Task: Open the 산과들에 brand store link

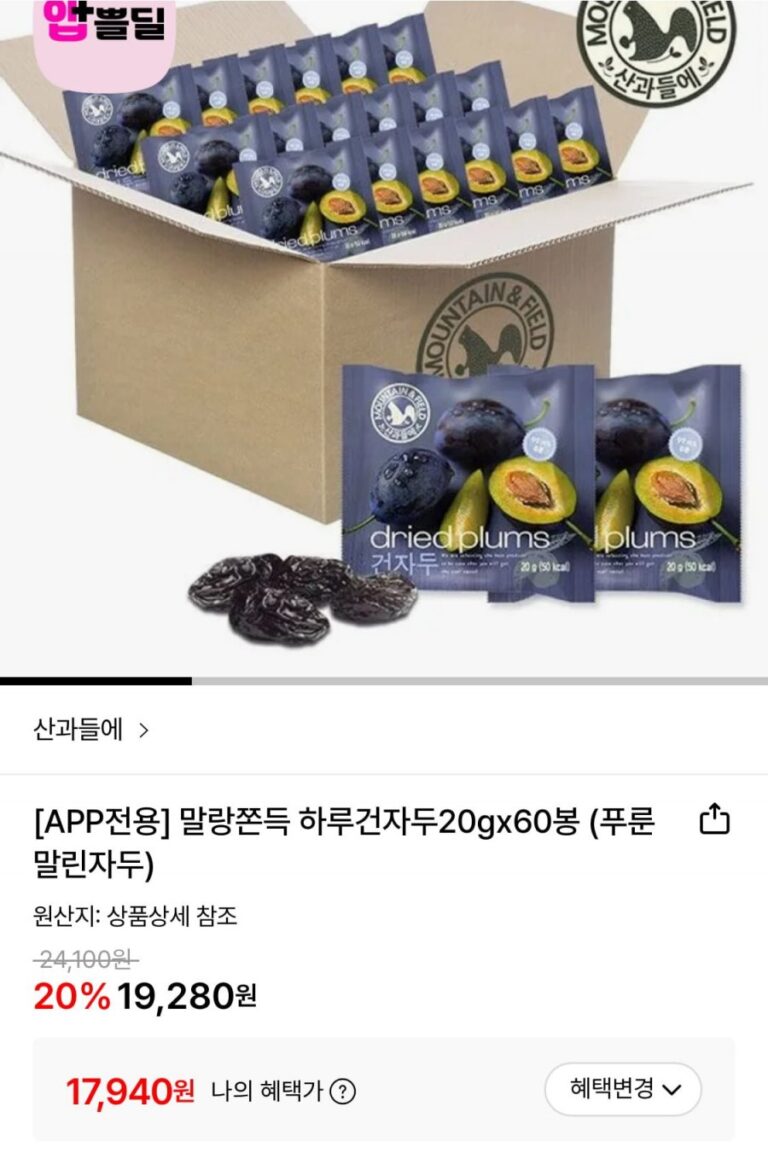Action: (91, 730)
